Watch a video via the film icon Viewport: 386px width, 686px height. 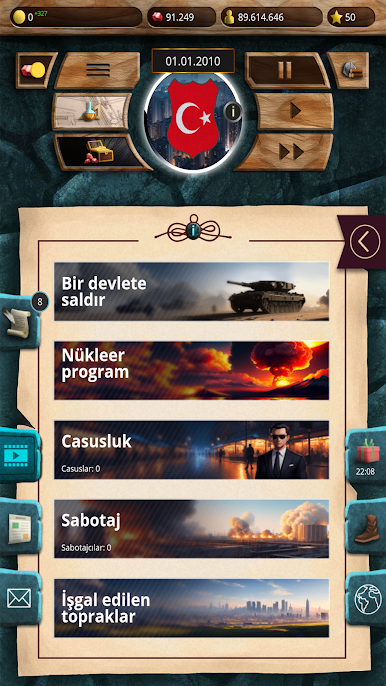[19, 455]
